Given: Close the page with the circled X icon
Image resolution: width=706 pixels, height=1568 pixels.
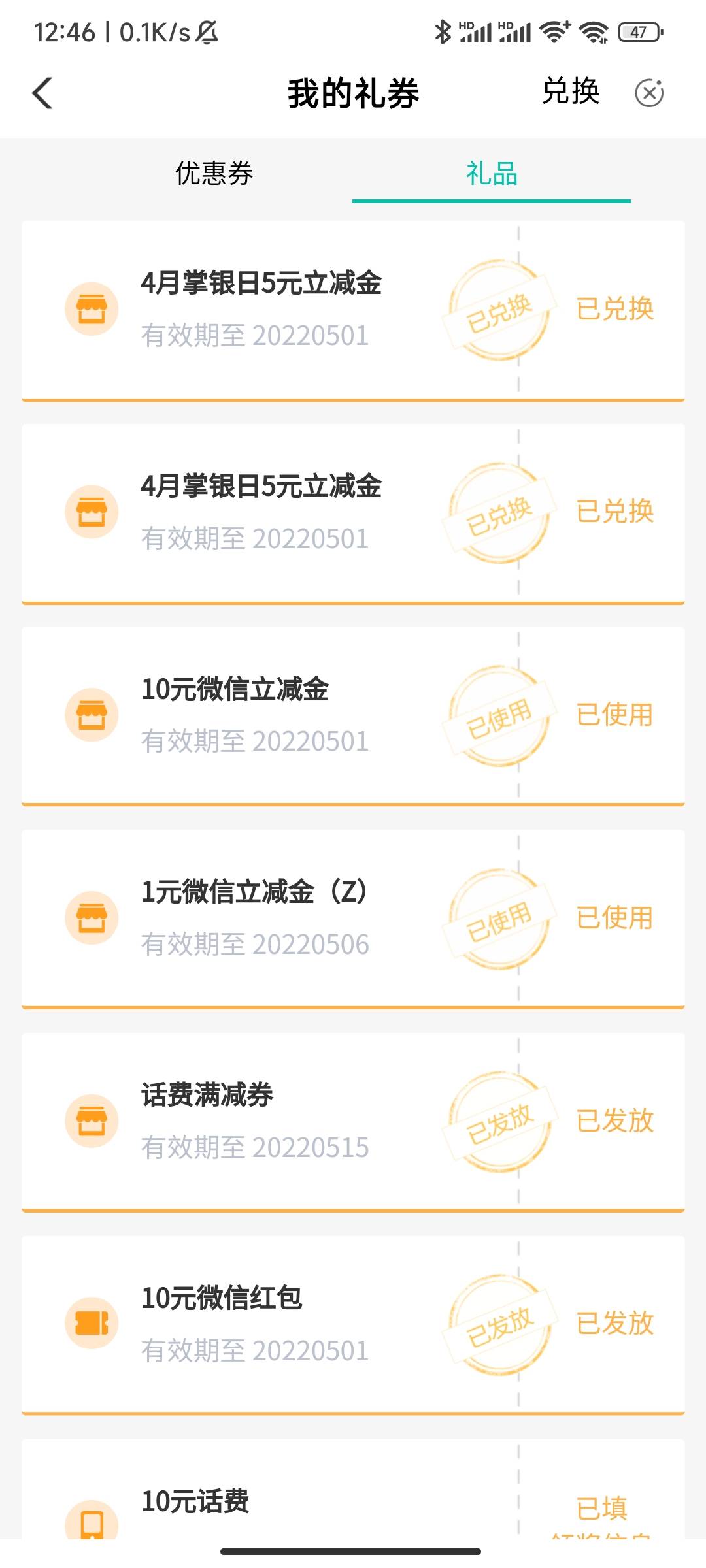Looking at the screenshot, I should click(649, 93).
